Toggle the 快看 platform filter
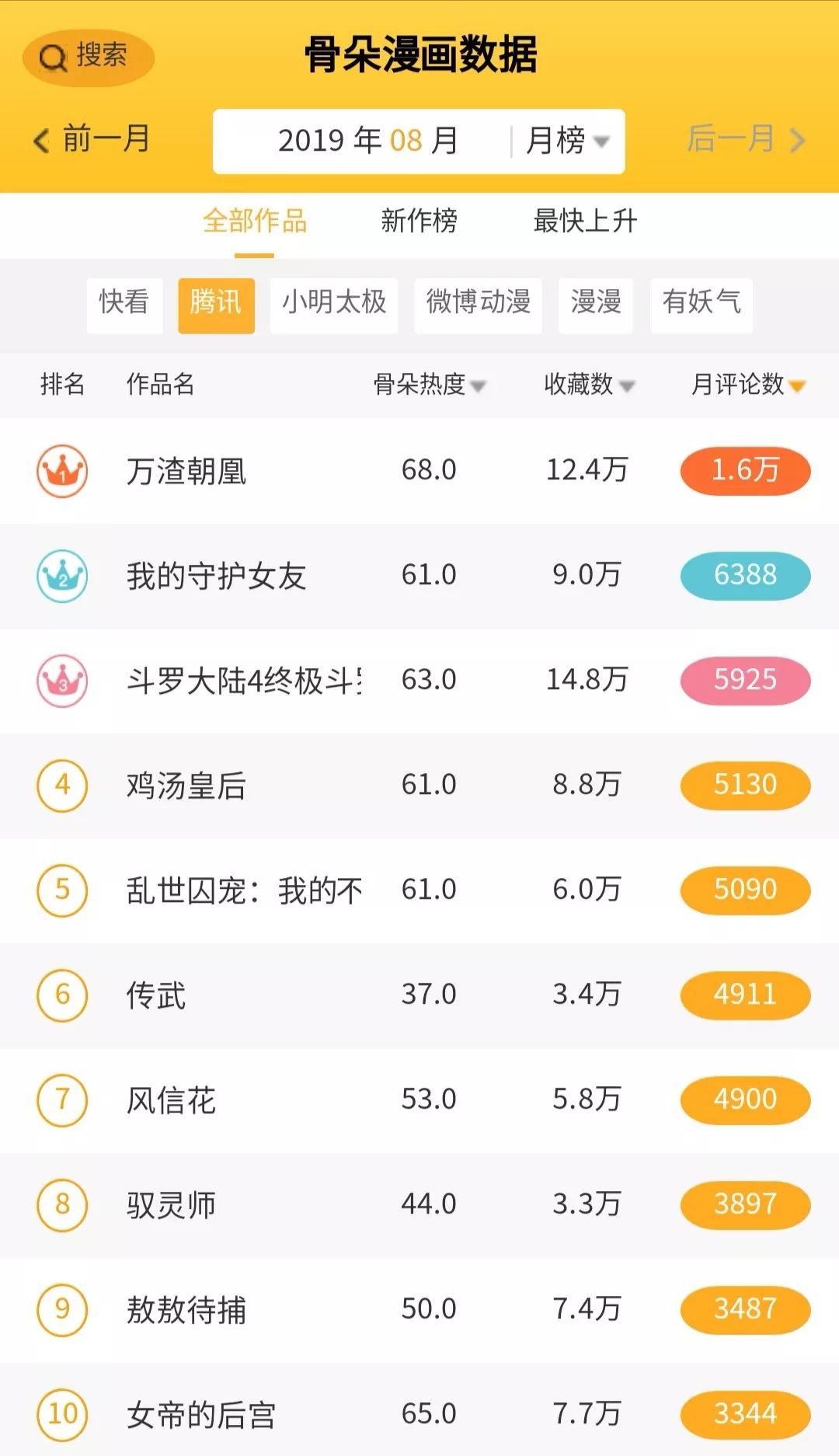The image size is (839, 1456). coord(124,305)
